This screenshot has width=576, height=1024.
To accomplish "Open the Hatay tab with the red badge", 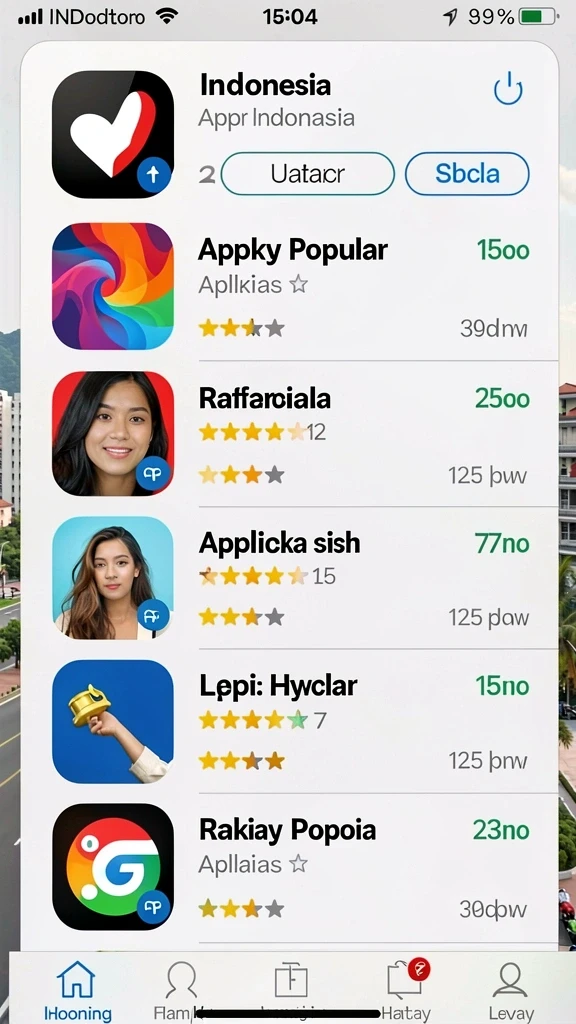I will pyautogui.click(x=406, y=990).
